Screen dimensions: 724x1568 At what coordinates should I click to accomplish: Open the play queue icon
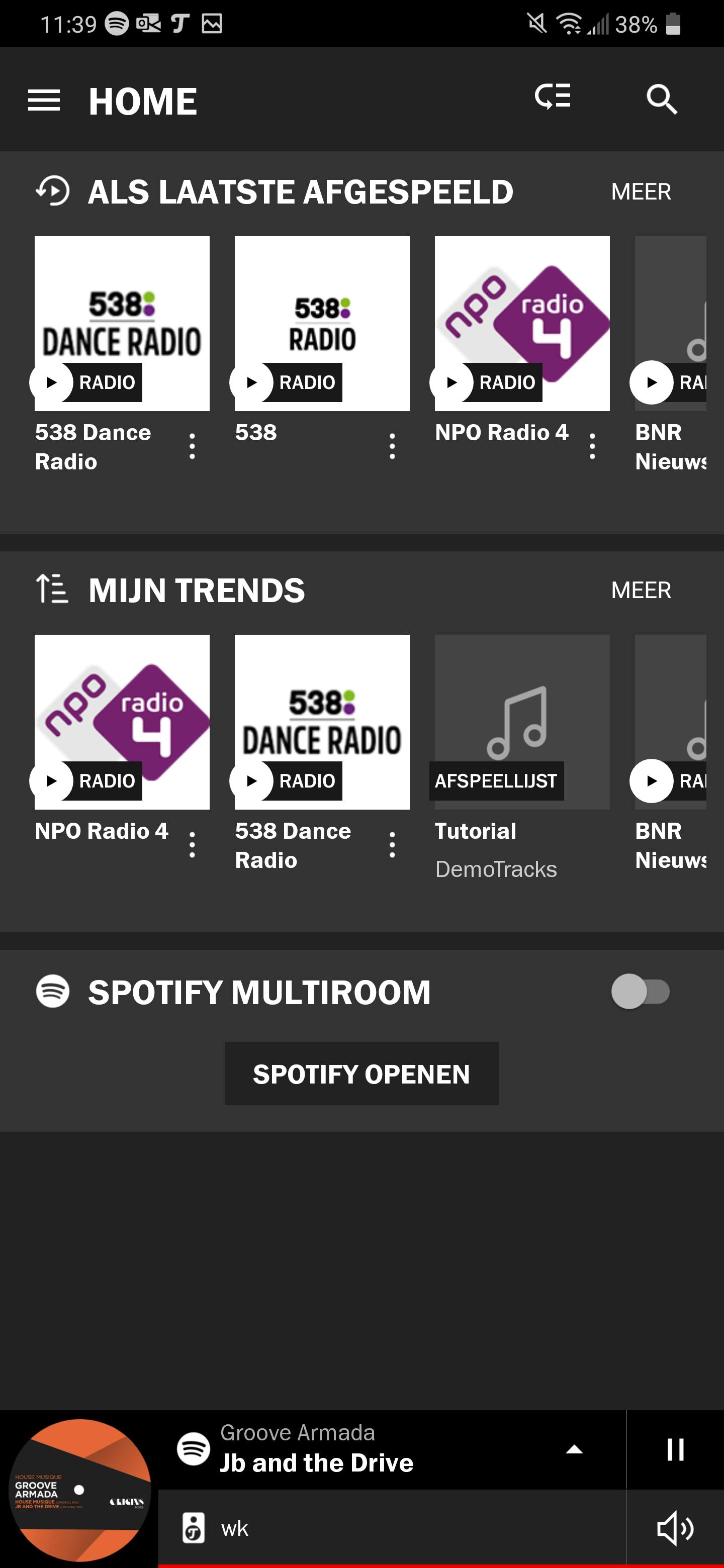point(552,97)
